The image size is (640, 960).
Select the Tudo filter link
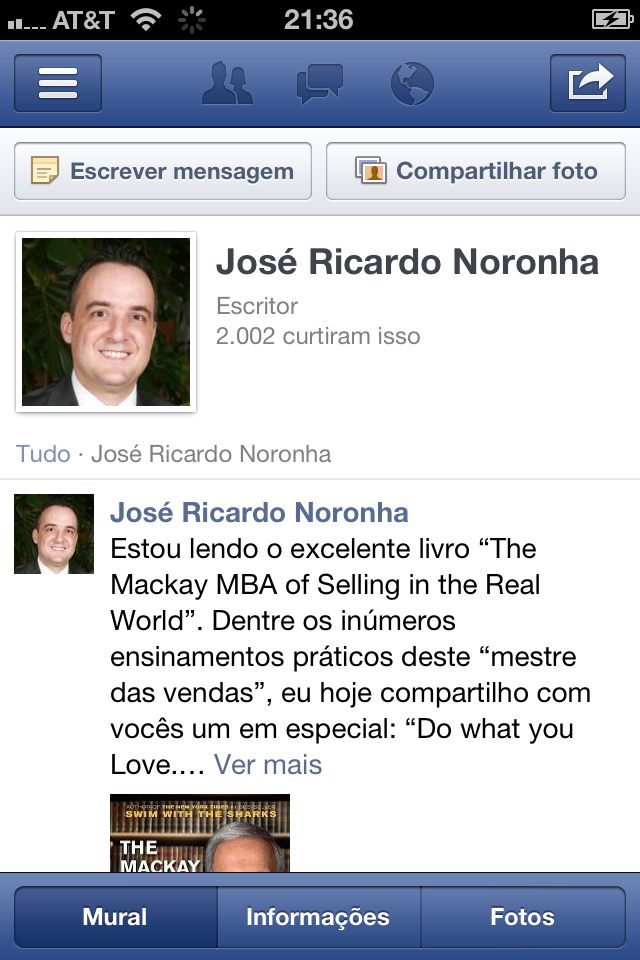tap(43, 454)
